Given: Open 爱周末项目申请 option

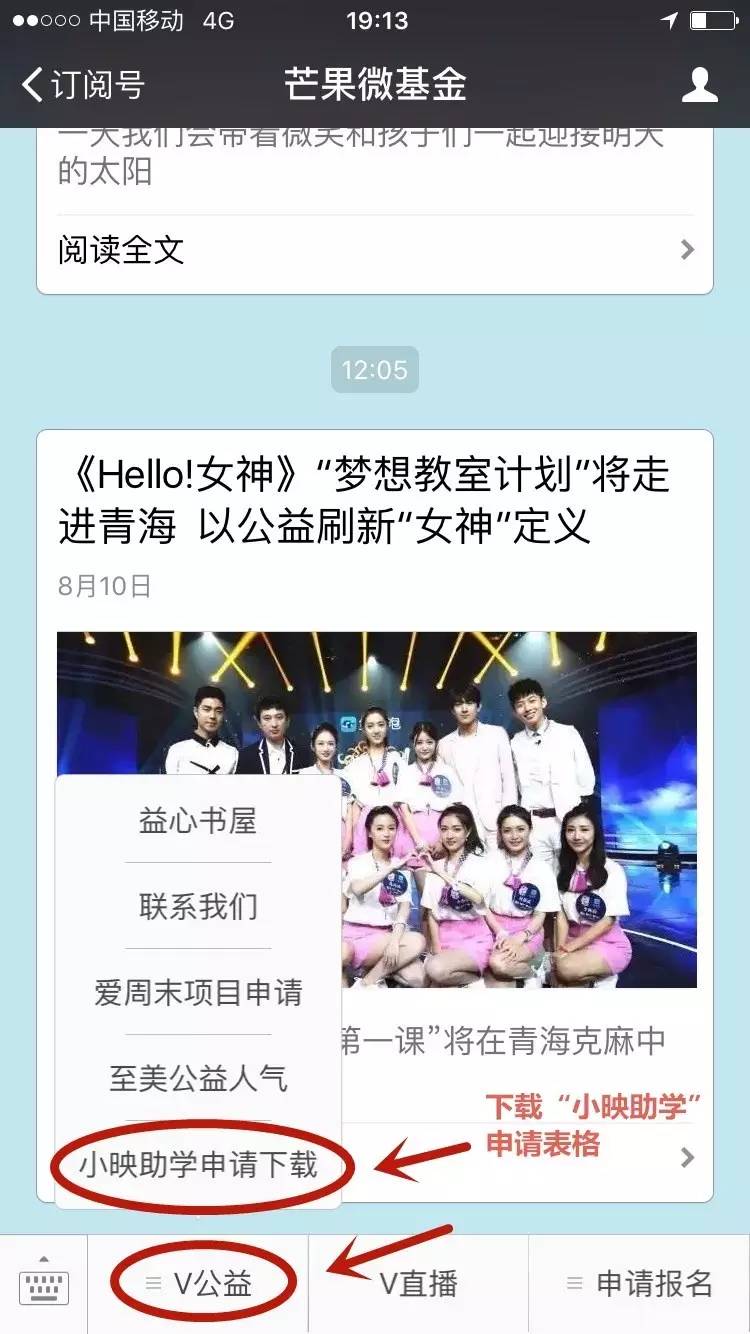Looking at the screenshot, I should point(198,993).
